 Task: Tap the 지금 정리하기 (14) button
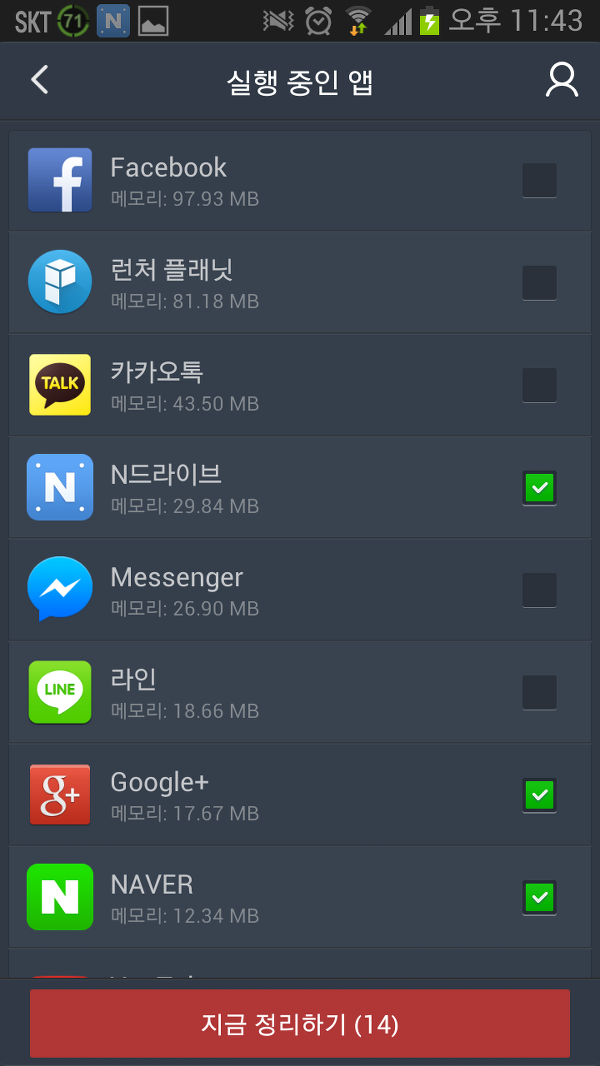pos(300,1023)
